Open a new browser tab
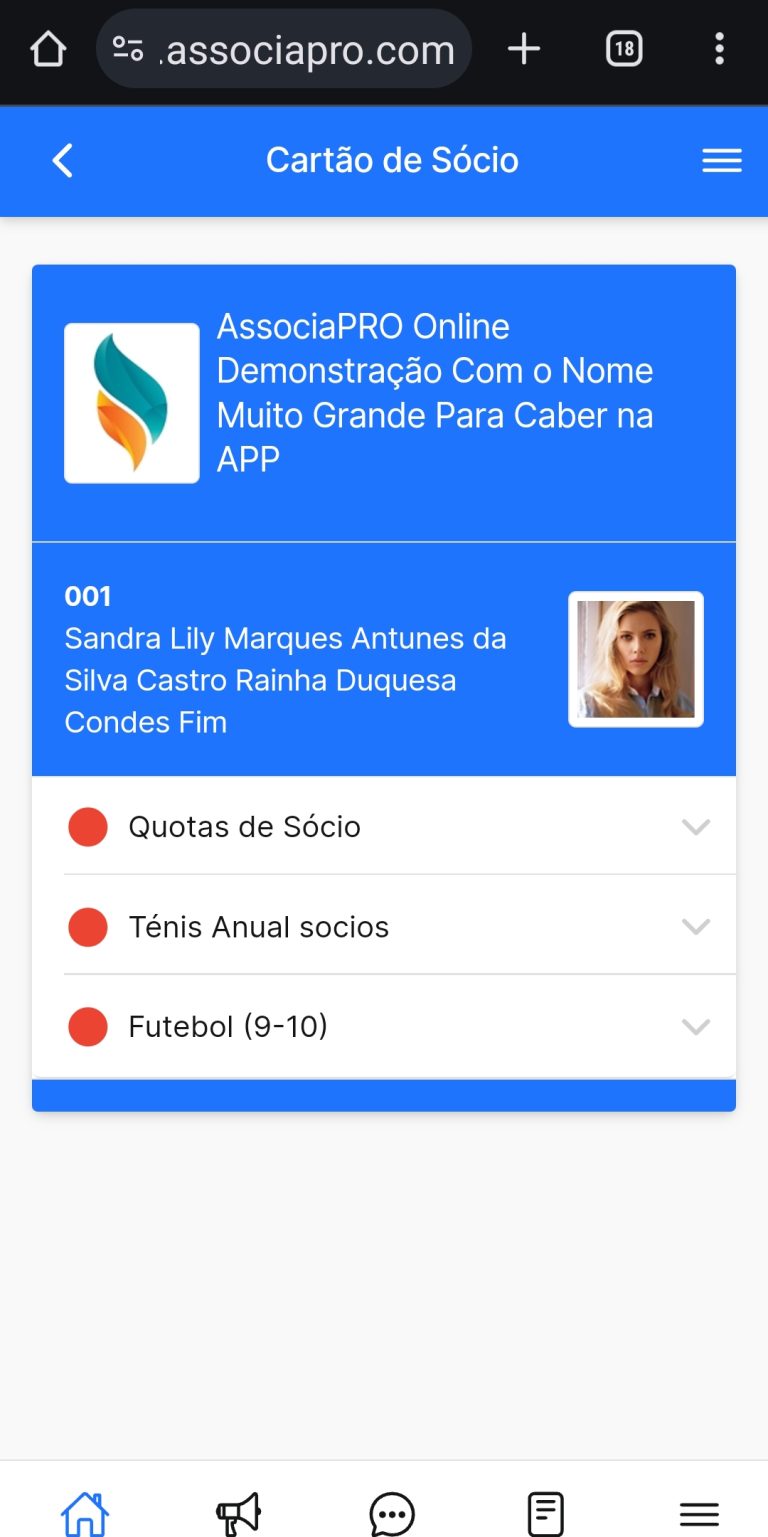The height and width of the screenshot is (1537, 768). tap(524, 49)
